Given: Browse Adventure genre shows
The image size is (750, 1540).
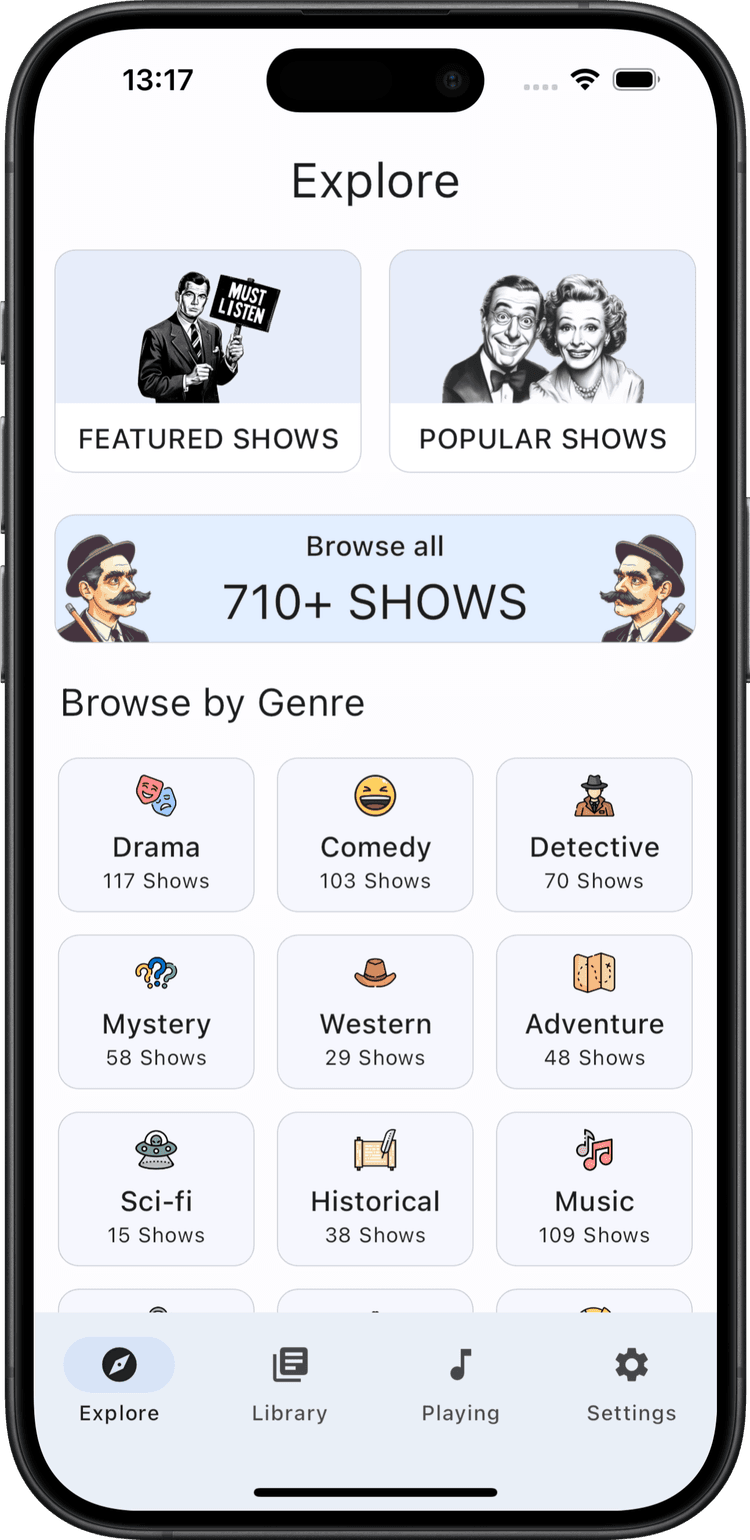Looking at the screenshot, I should tap(594, 1012).
